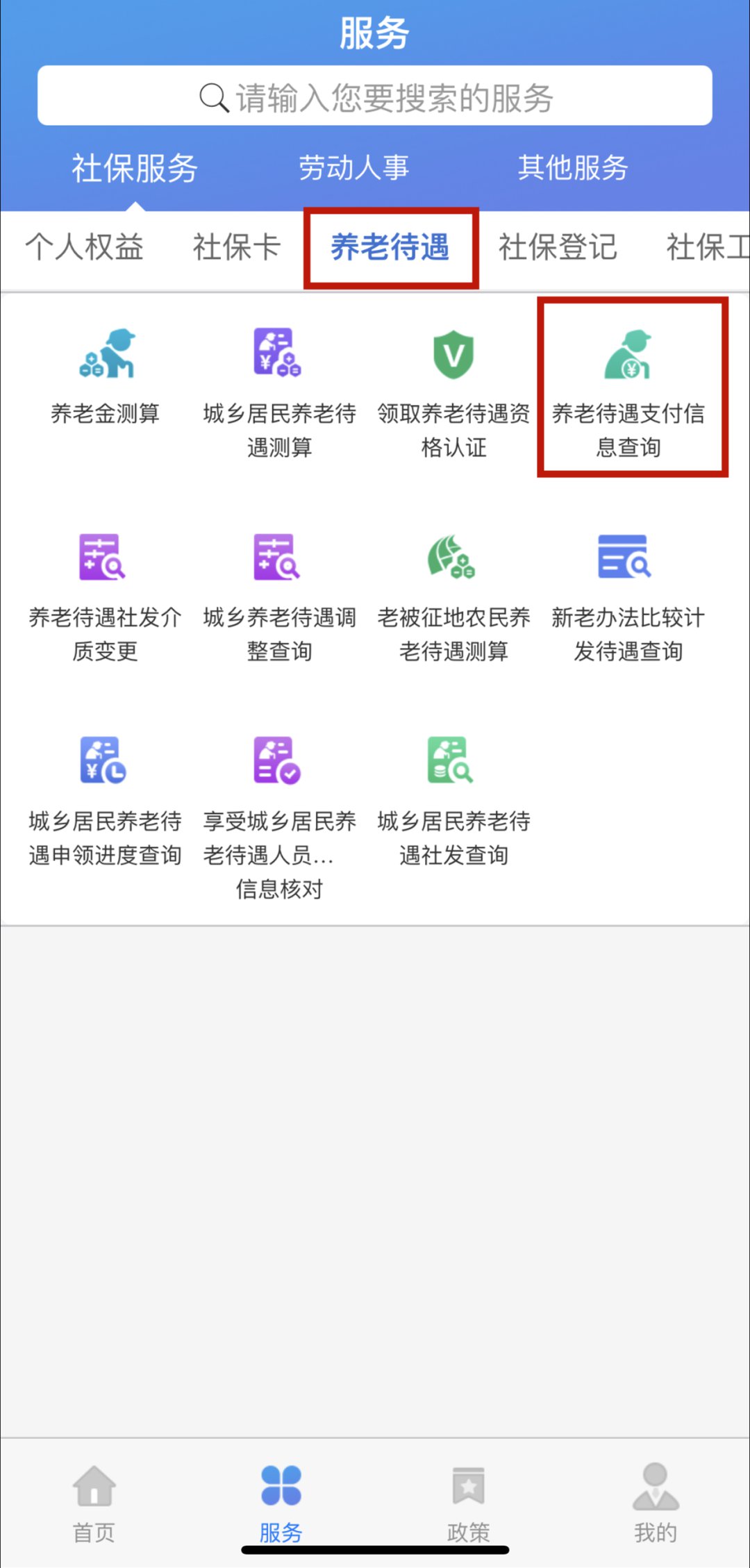Switch to the 劳动人事 tab
The height and width of the screenshot is (1568, 750).
point(353,168)
